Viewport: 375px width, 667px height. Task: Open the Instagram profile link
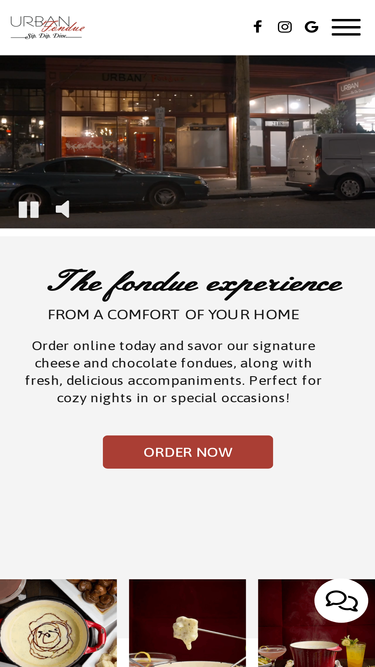click(284, 27)
